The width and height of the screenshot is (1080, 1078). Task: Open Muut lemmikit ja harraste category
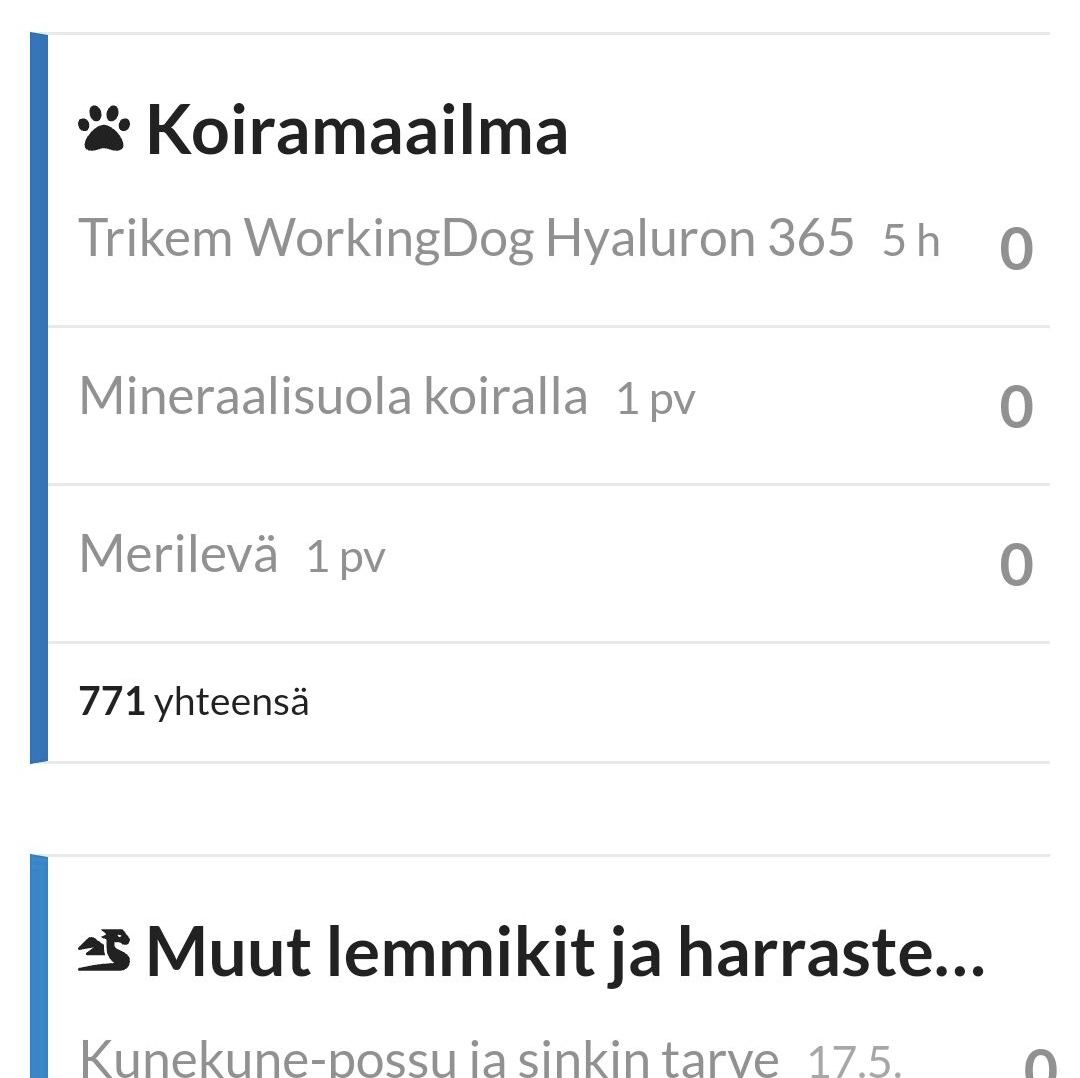coord(565,953)
